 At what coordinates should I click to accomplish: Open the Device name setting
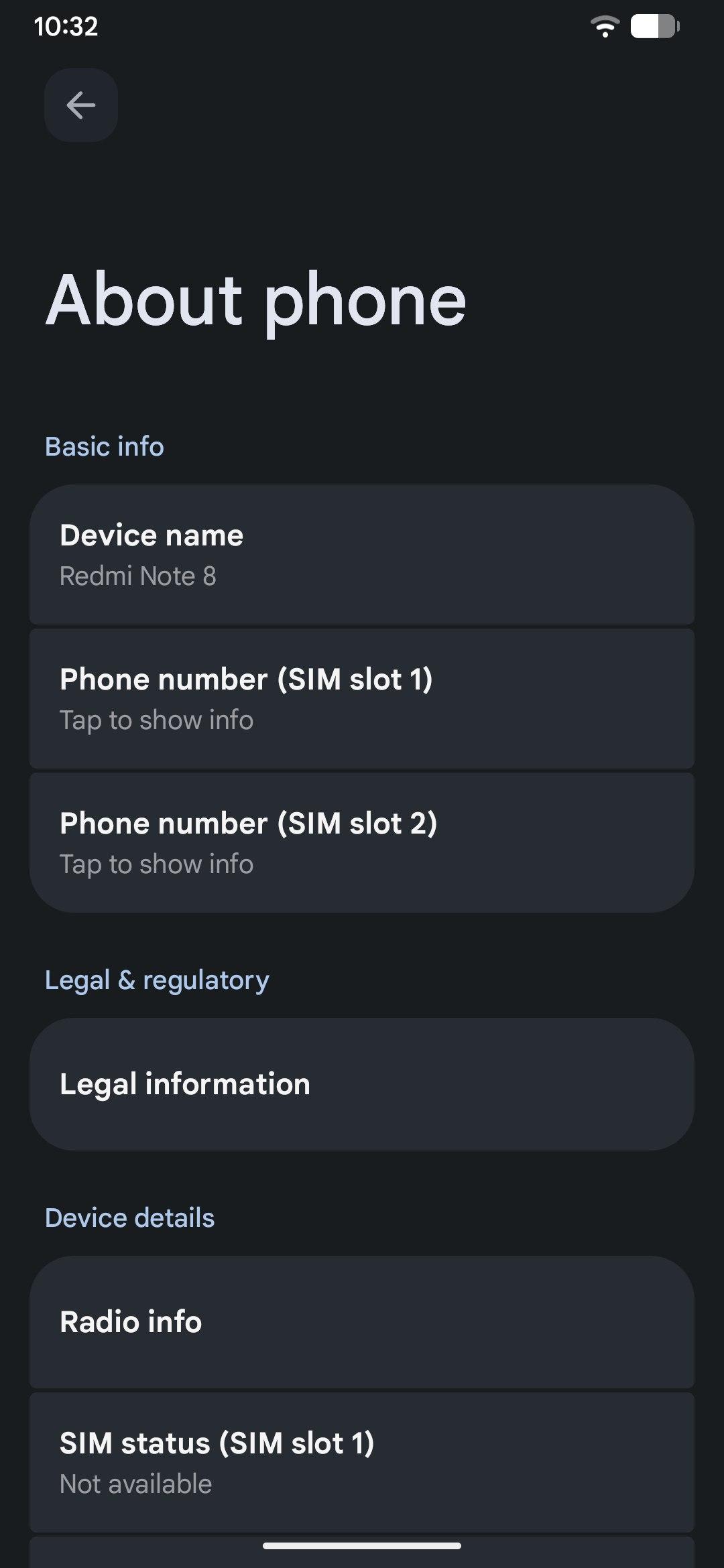[362, 555]
